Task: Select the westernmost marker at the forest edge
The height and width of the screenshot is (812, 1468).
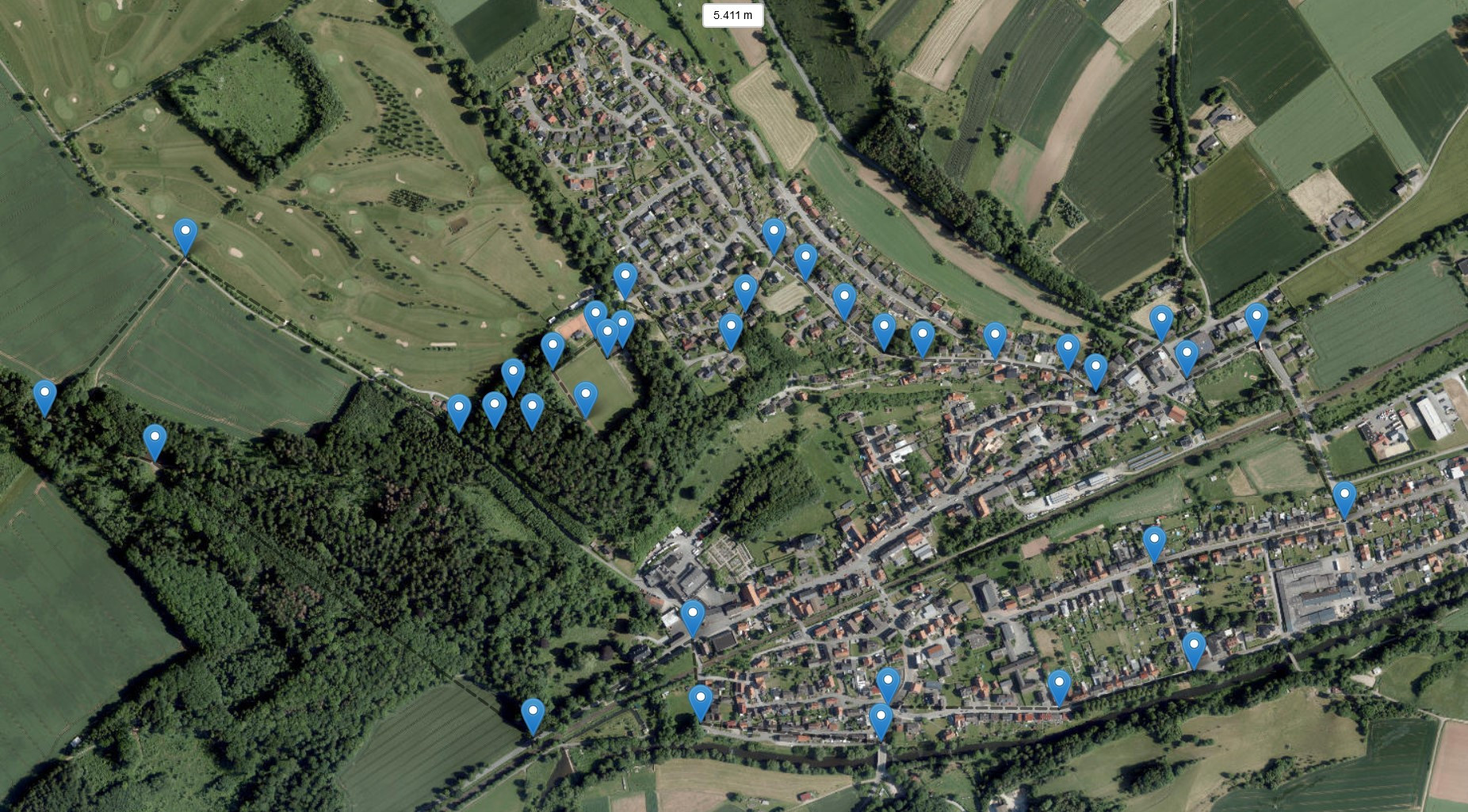Action: [x=44, y=398]
